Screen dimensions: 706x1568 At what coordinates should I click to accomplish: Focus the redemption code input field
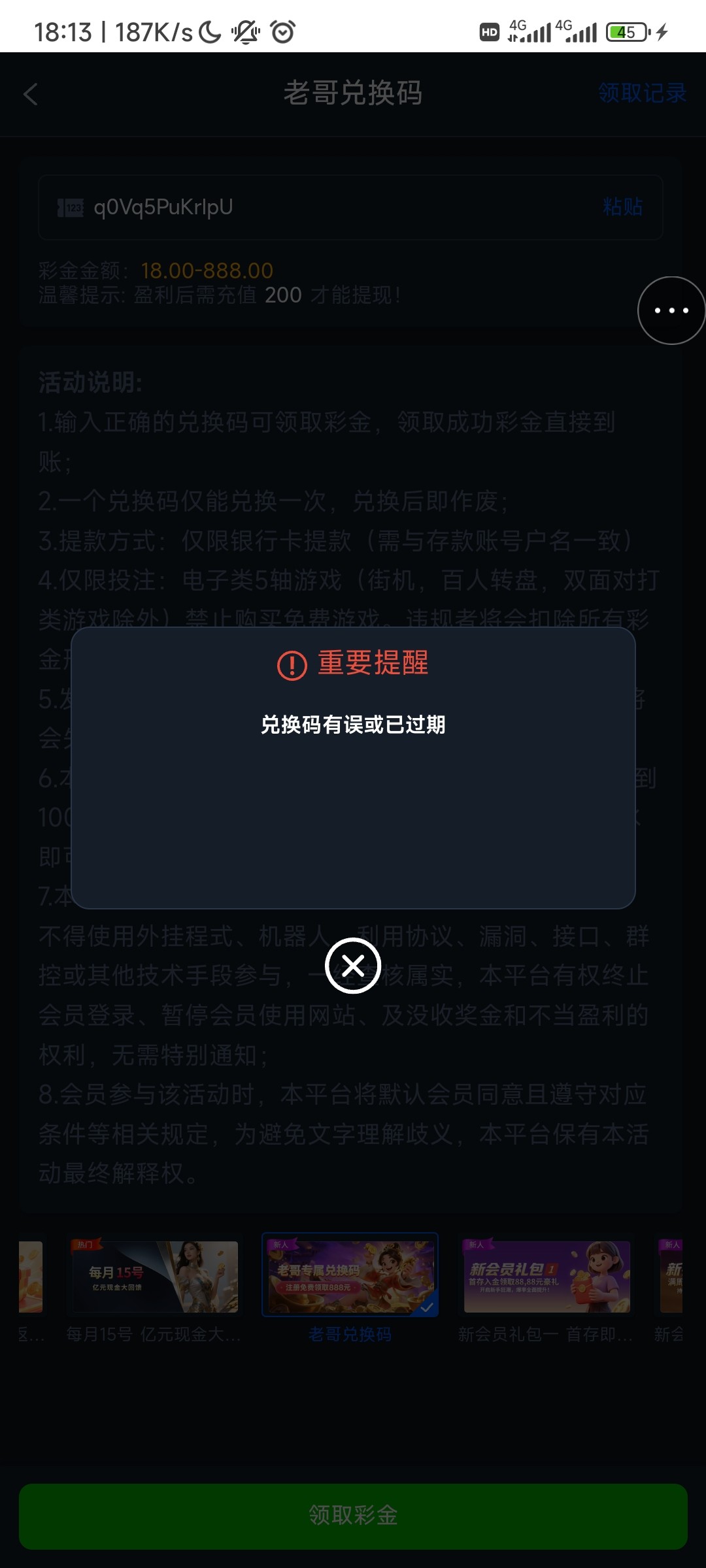pyautogui.click(x=350, y=207)
